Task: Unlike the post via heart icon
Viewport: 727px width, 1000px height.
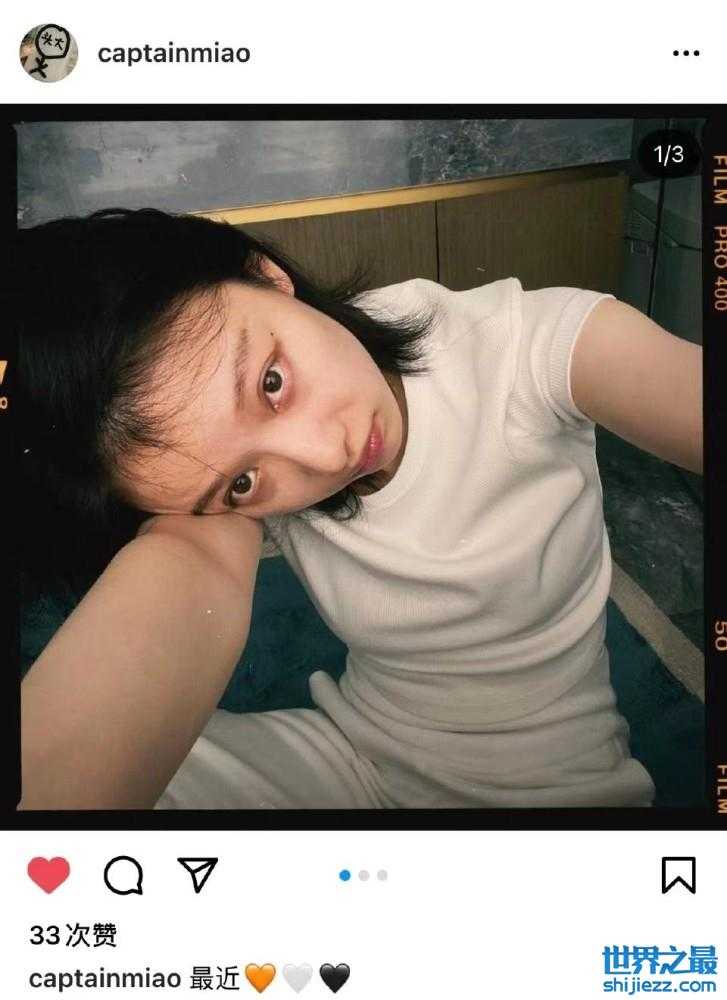Action: point(48,875)
